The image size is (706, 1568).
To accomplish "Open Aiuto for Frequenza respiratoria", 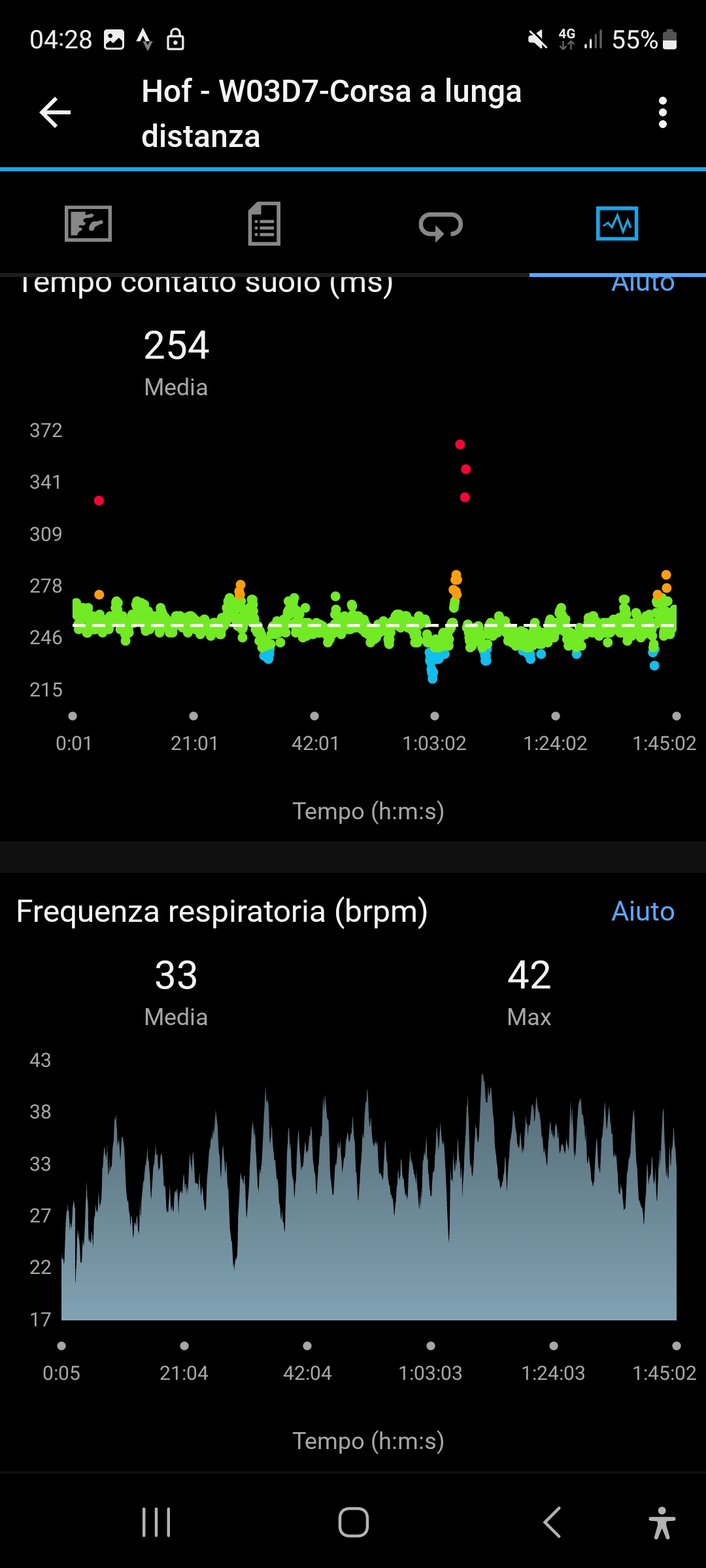I will click(643, 911).
